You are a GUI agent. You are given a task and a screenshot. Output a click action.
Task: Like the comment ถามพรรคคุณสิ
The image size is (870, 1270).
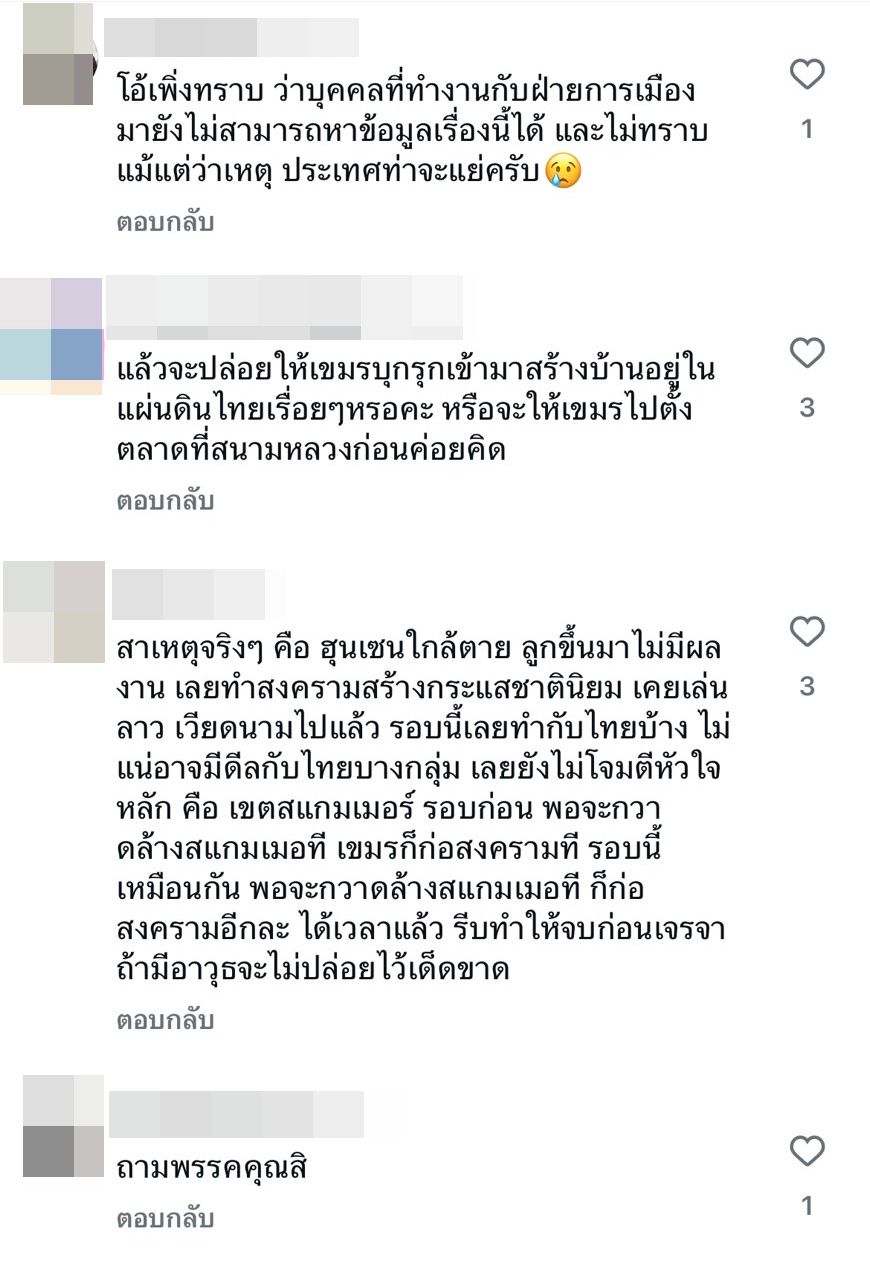pos(807,1151)
